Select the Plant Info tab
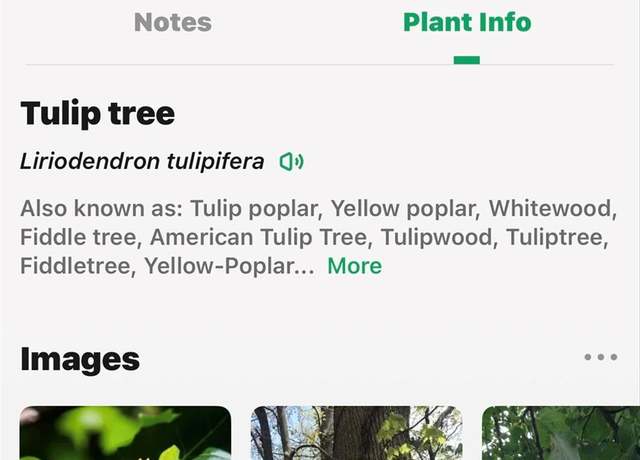This screenshot has width=640, height=460. coord(466,22)
